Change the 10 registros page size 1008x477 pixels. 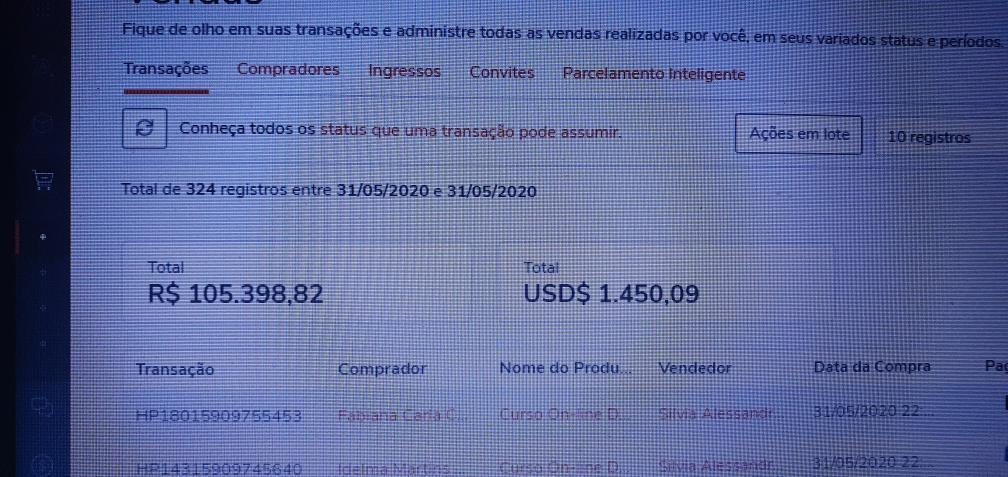[x=928, y=137]
